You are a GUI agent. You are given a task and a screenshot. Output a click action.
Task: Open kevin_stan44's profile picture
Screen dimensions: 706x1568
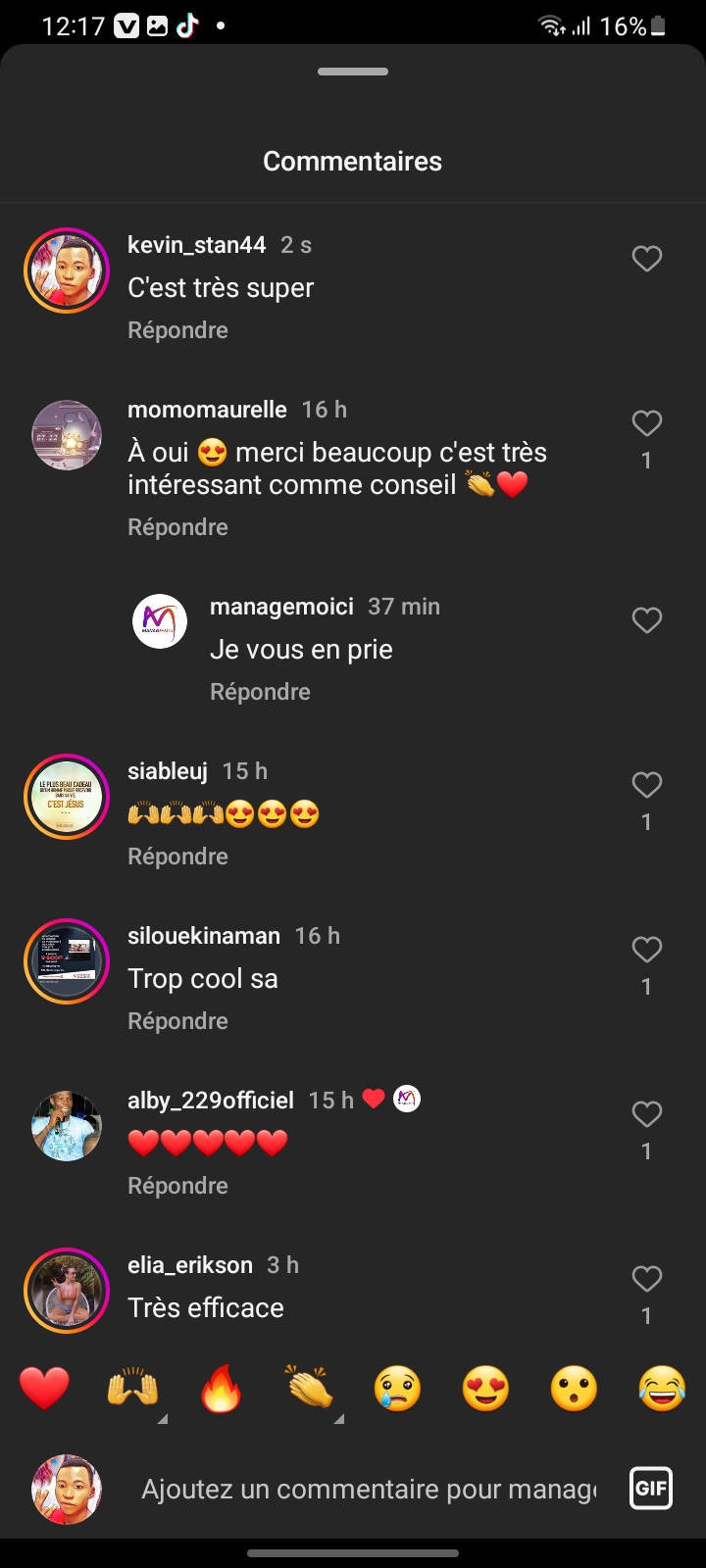coord(67,270)
